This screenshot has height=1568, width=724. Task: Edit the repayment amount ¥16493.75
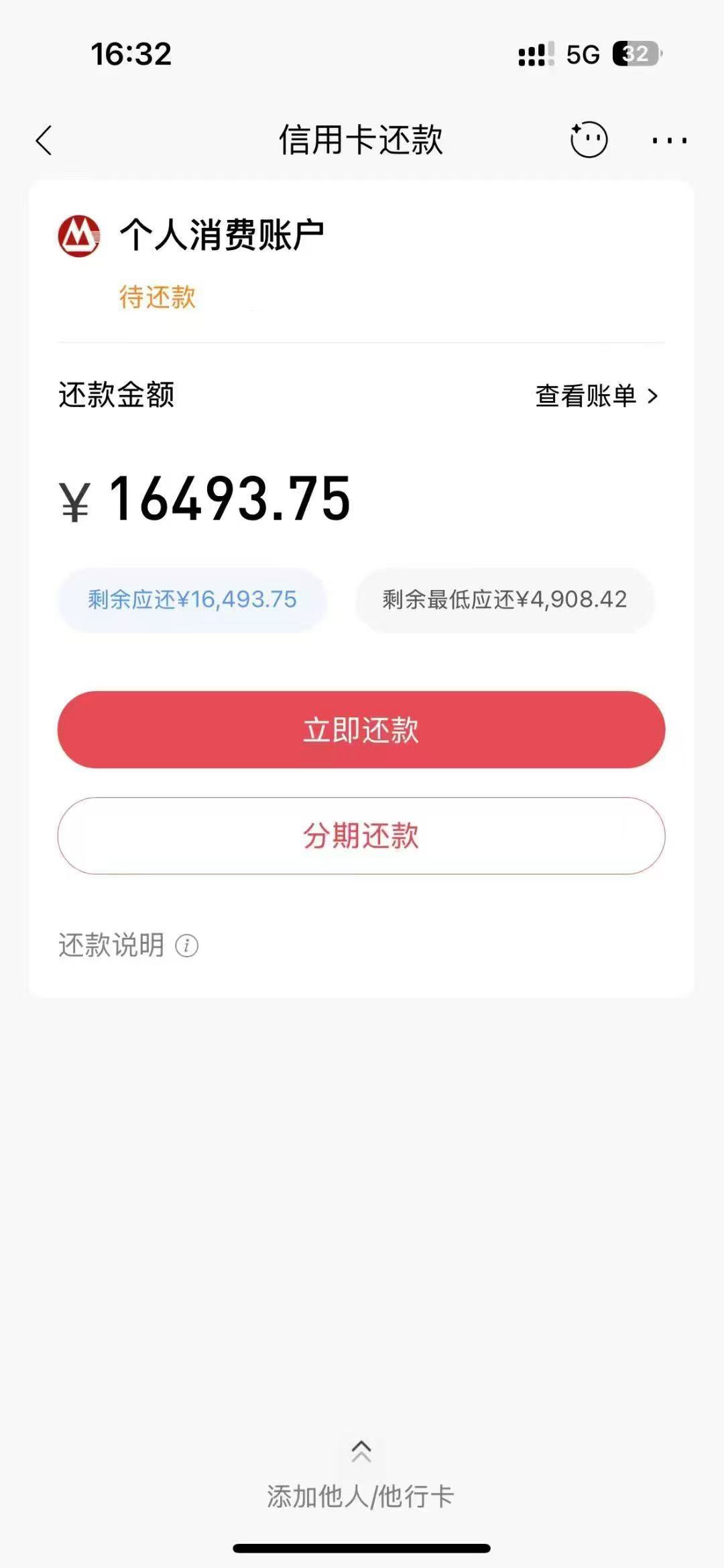(x=228, y=499)
